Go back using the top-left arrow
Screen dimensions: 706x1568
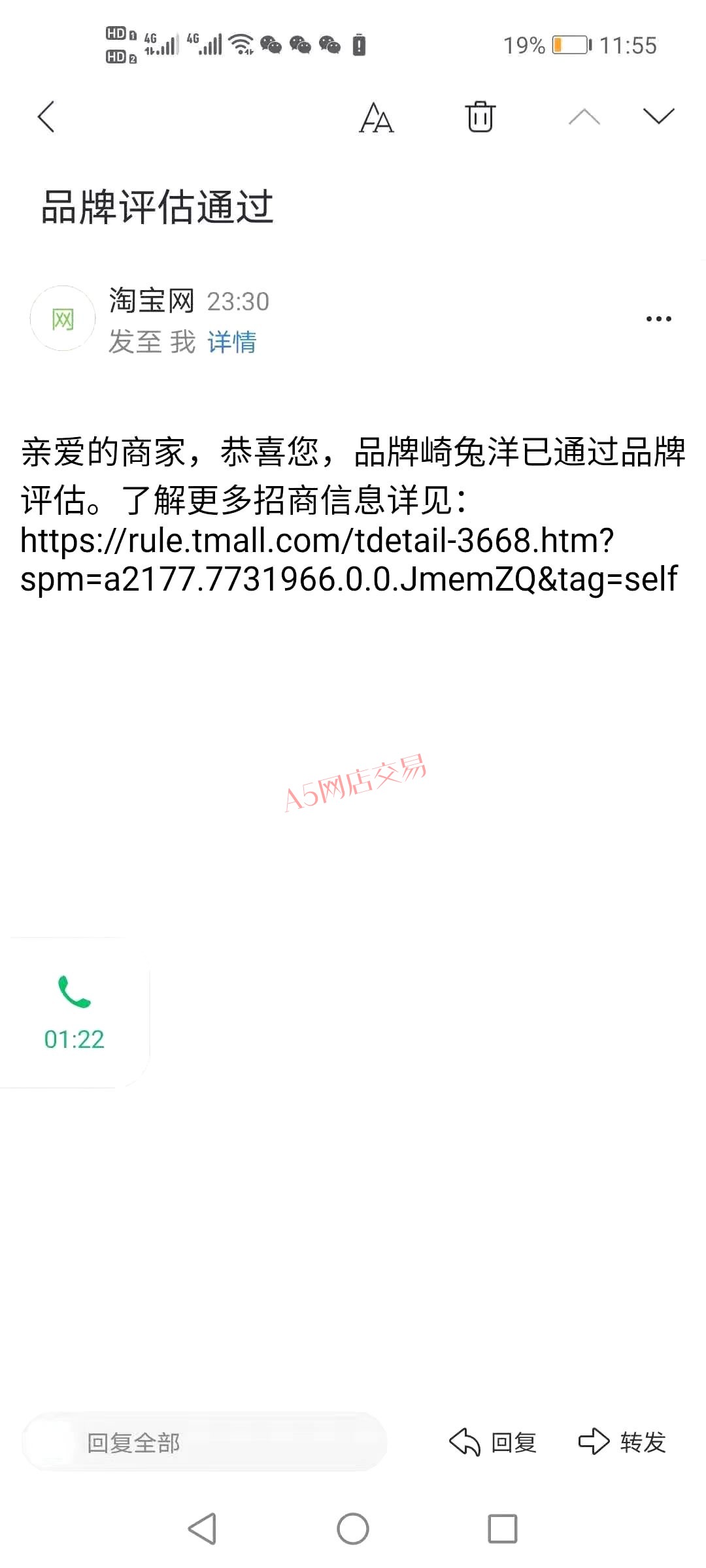(46, 117)
